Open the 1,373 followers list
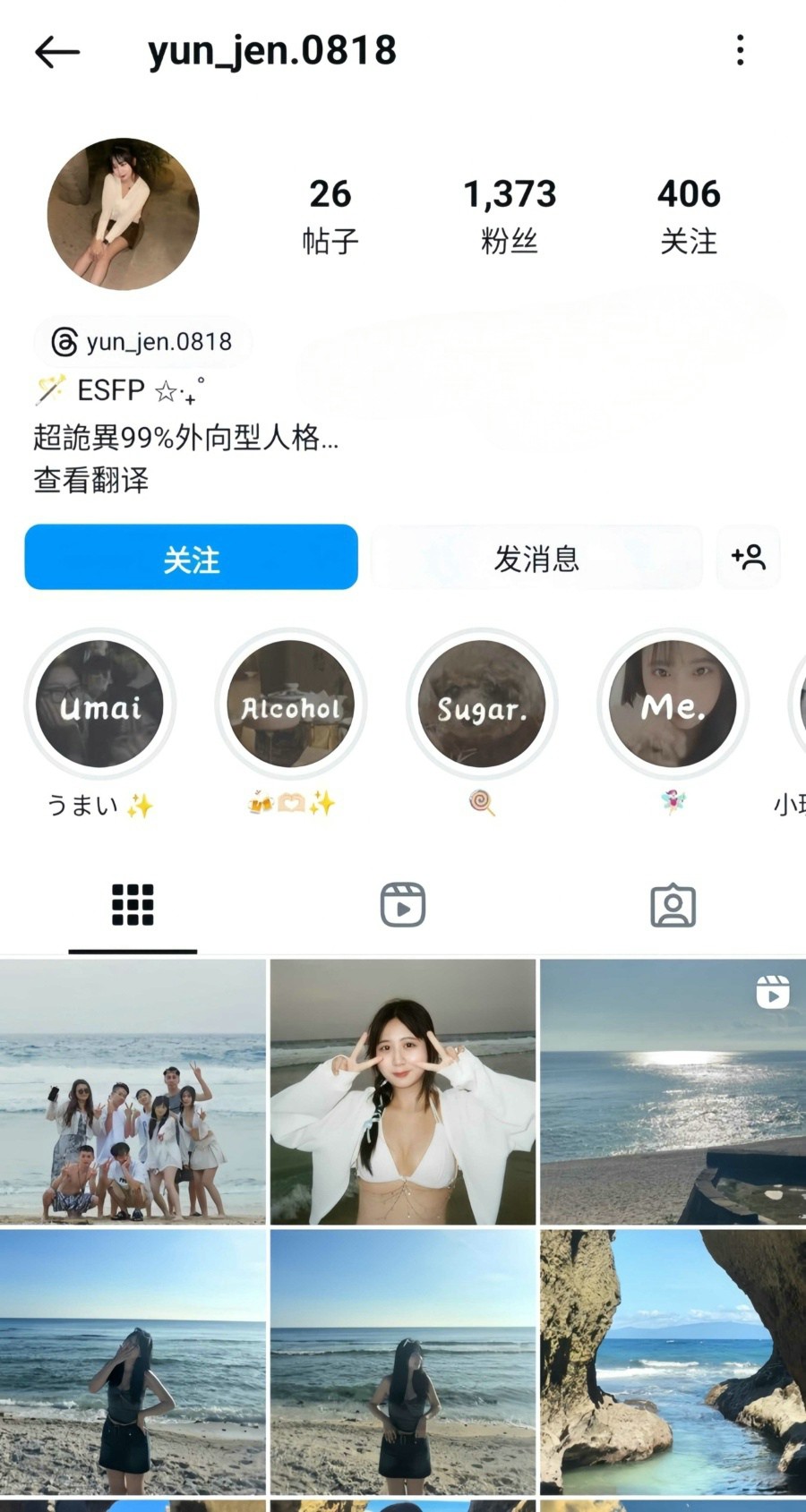Viewport: 806px width, 1512px height. point(509,216)
